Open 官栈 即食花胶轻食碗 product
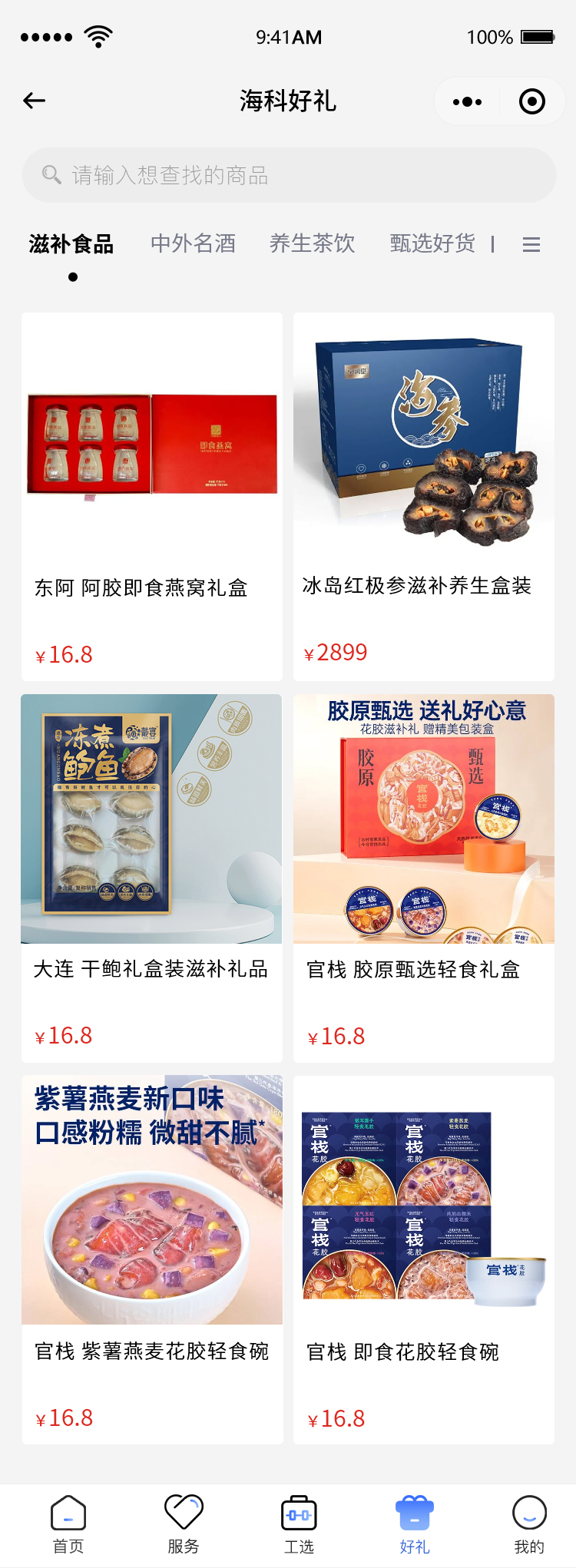576x1568 pixels. click(424, 1259)
